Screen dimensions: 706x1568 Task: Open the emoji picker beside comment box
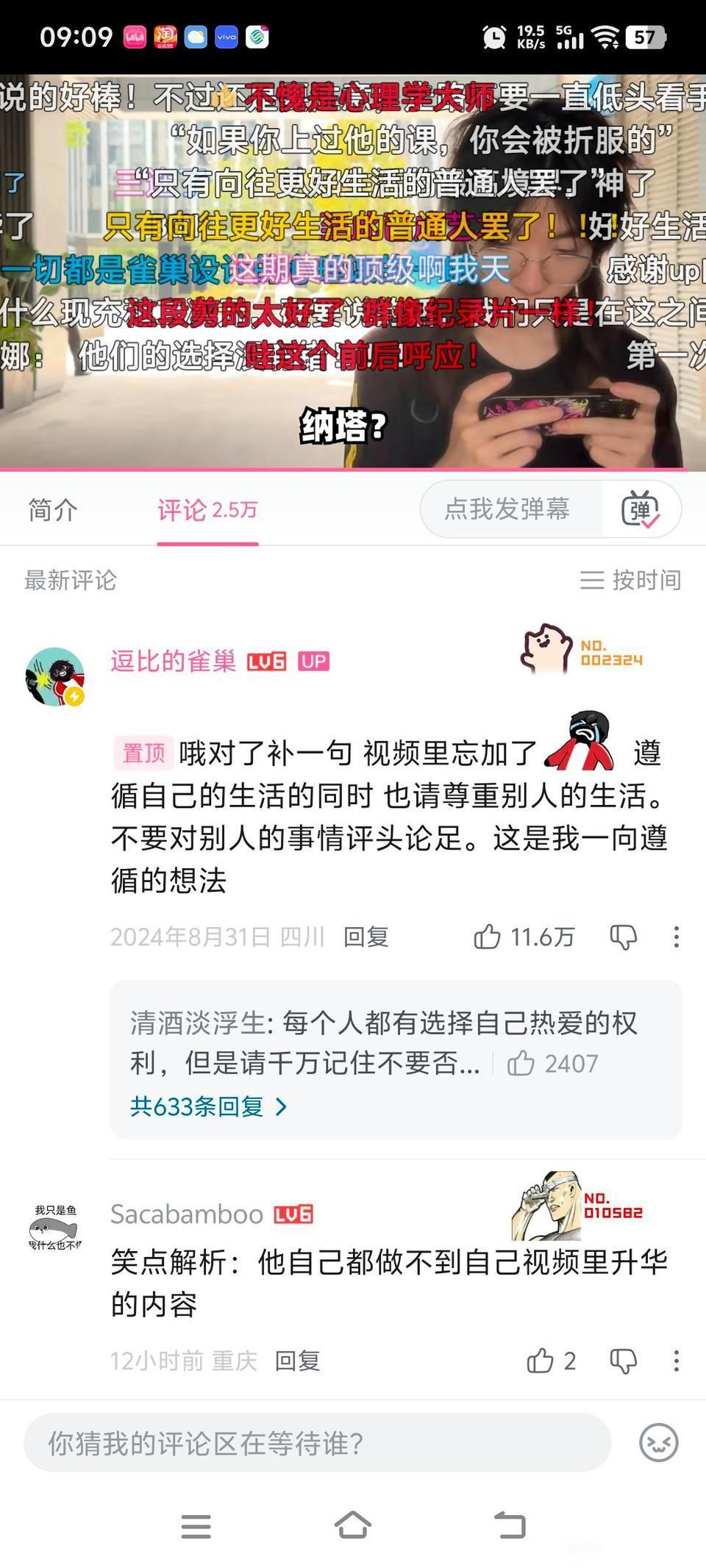[x=658, y=1442]
